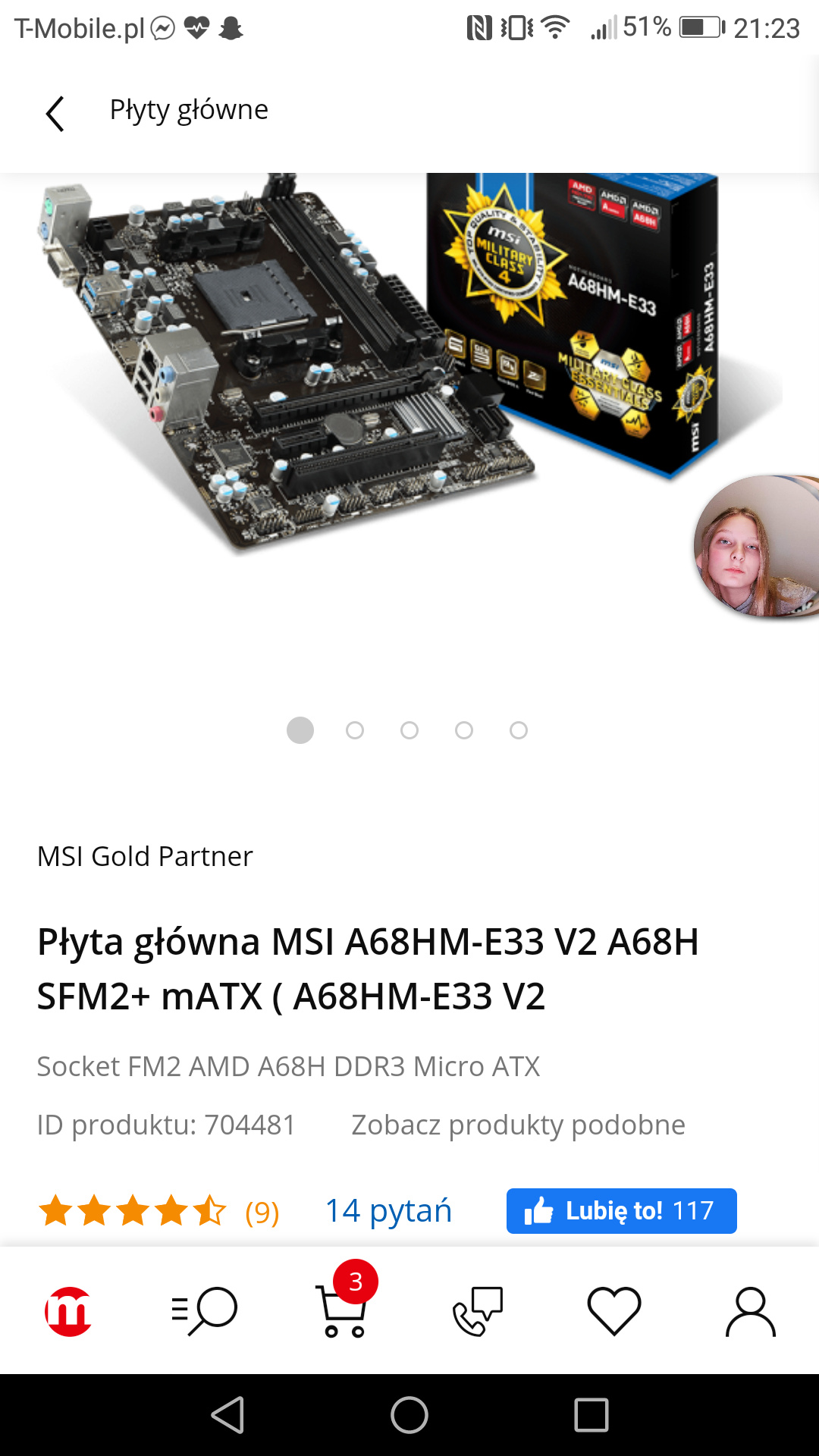View the 9 product reviews
The width and height of the screenshot is (819, 1456).
click(x=159, y=1211)
